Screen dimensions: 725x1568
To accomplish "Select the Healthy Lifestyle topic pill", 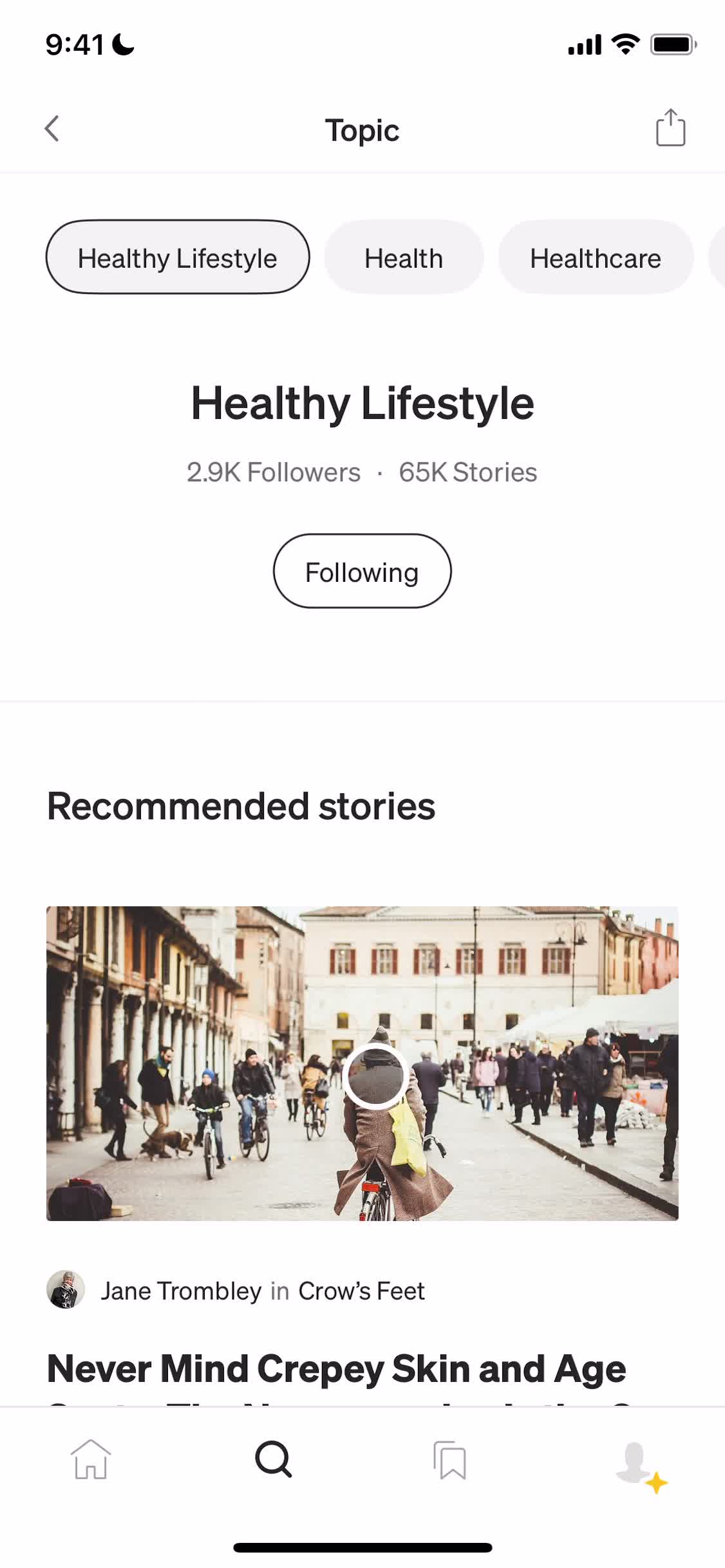I will tap(177, 257).
